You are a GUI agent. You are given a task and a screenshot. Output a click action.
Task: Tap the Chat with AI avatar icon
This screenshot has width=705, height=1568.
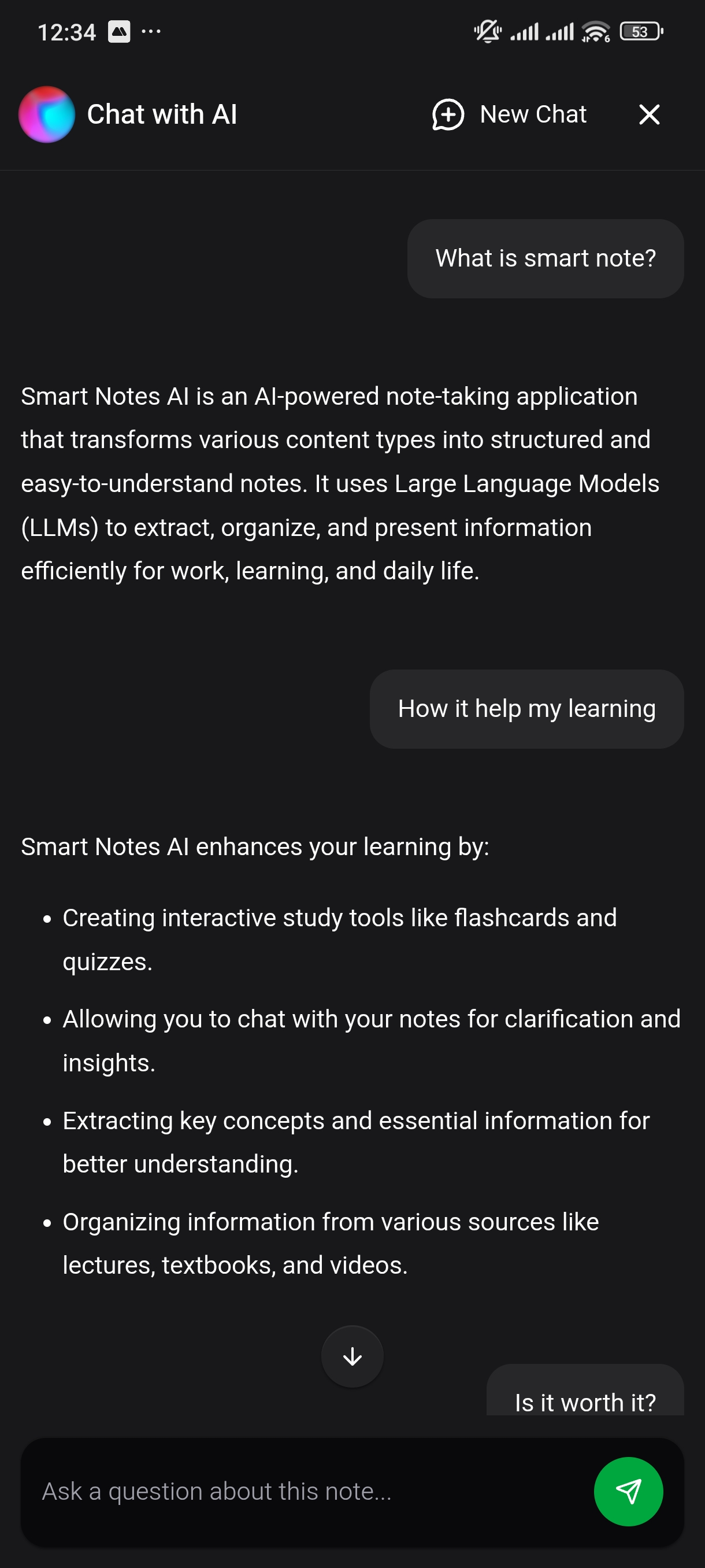[47, 114]
